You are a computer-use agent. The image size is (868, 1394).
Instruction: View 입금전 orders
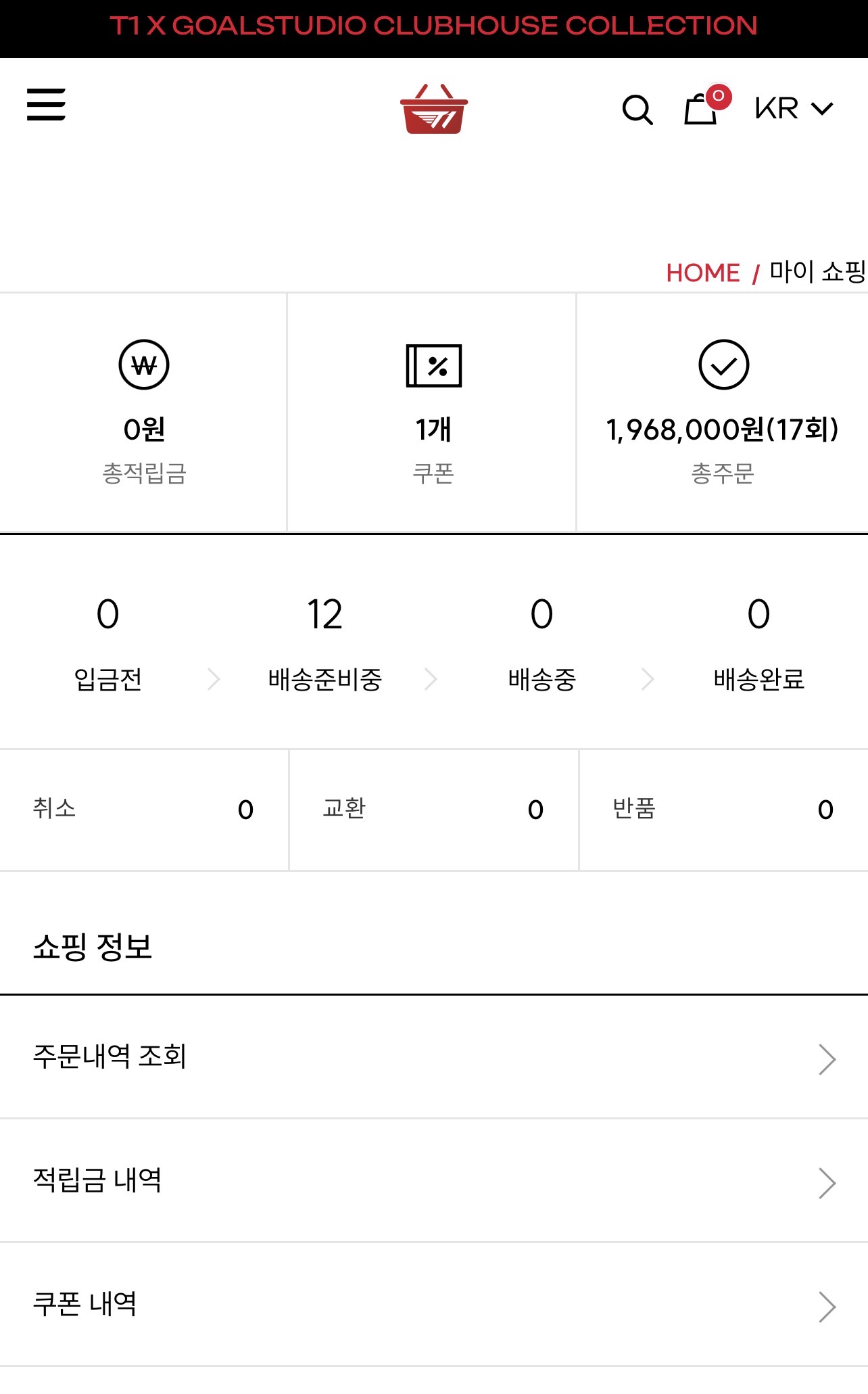pos(108,643)
